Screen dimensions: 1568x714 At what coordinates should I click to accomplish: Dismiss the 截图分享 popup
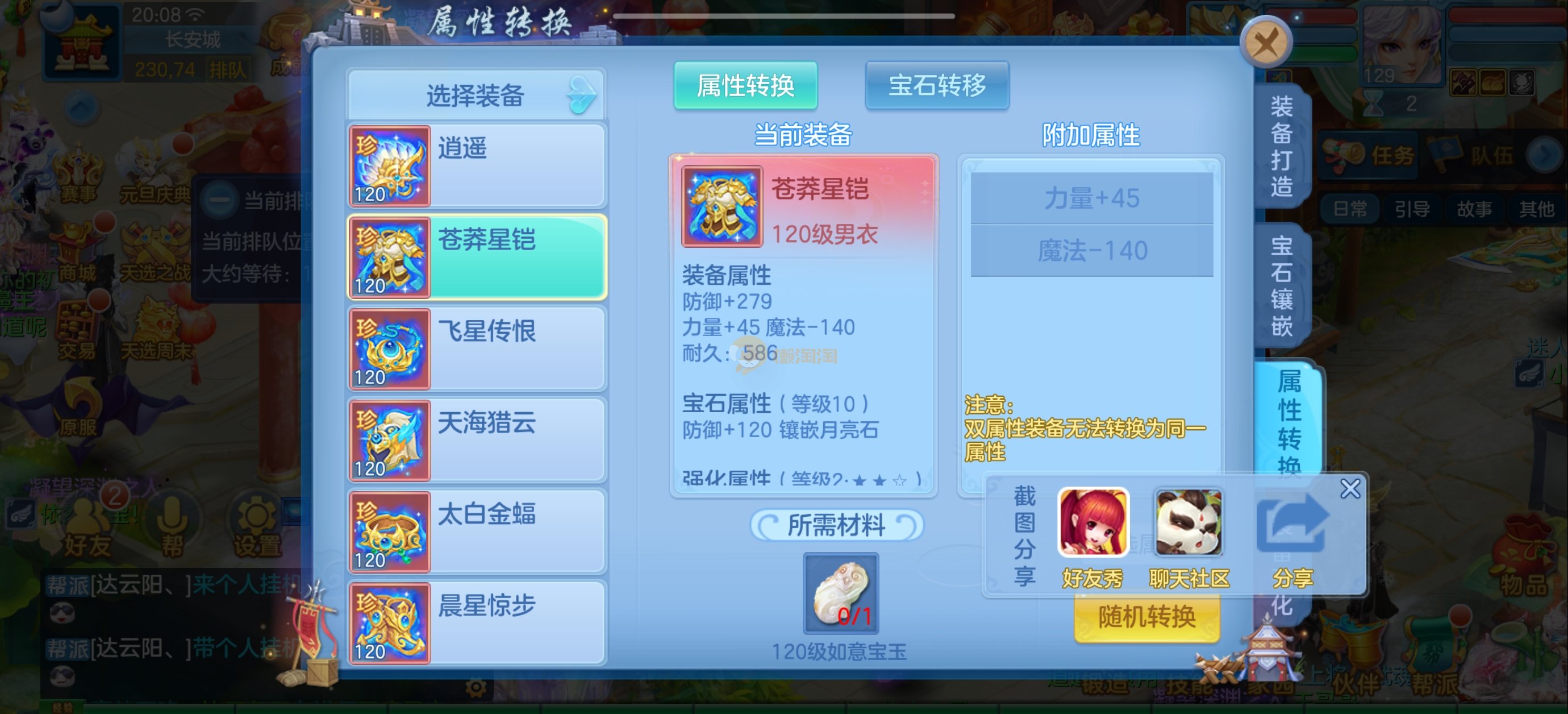(1349, 488)
